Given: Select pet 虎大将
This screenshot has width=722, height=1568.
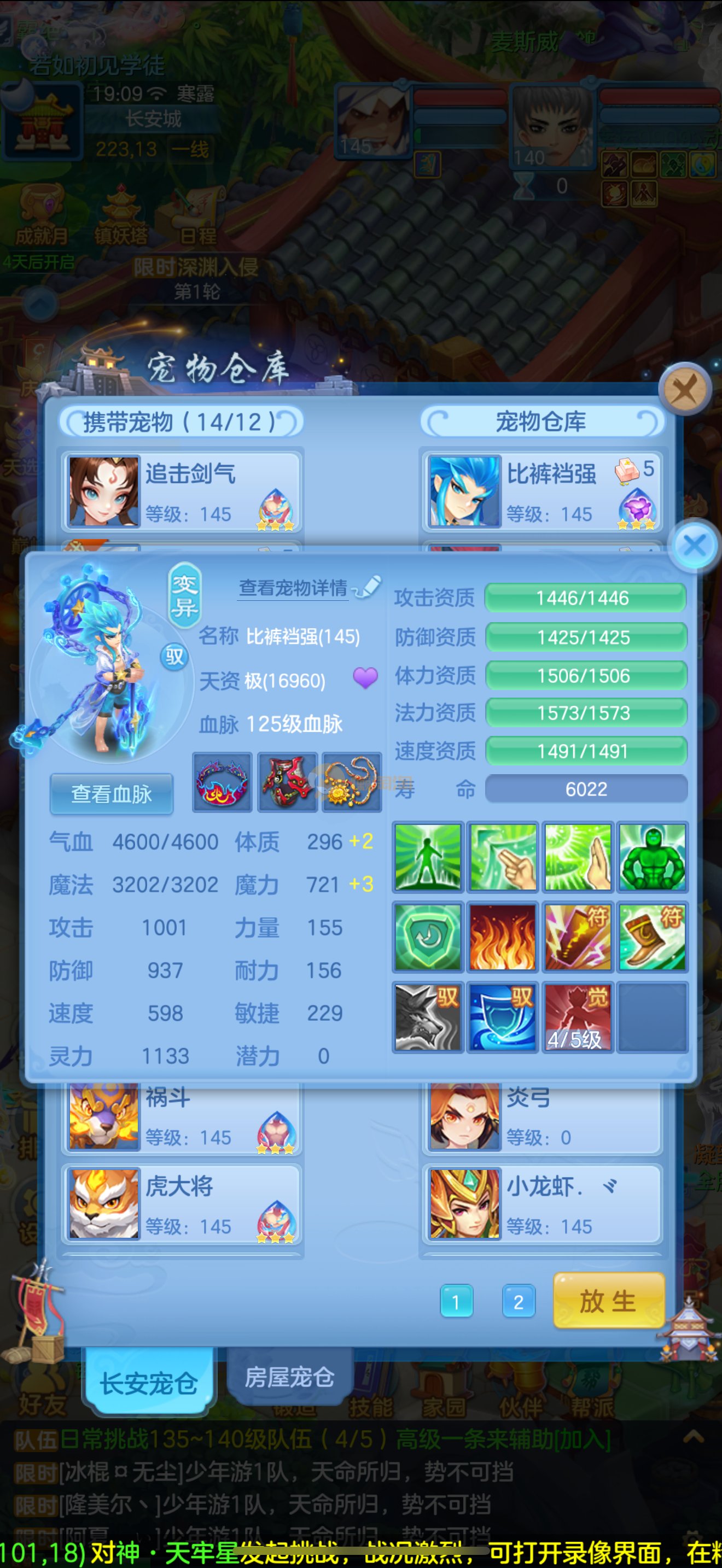Looking at the screenshot, I should pos(182,1204).
